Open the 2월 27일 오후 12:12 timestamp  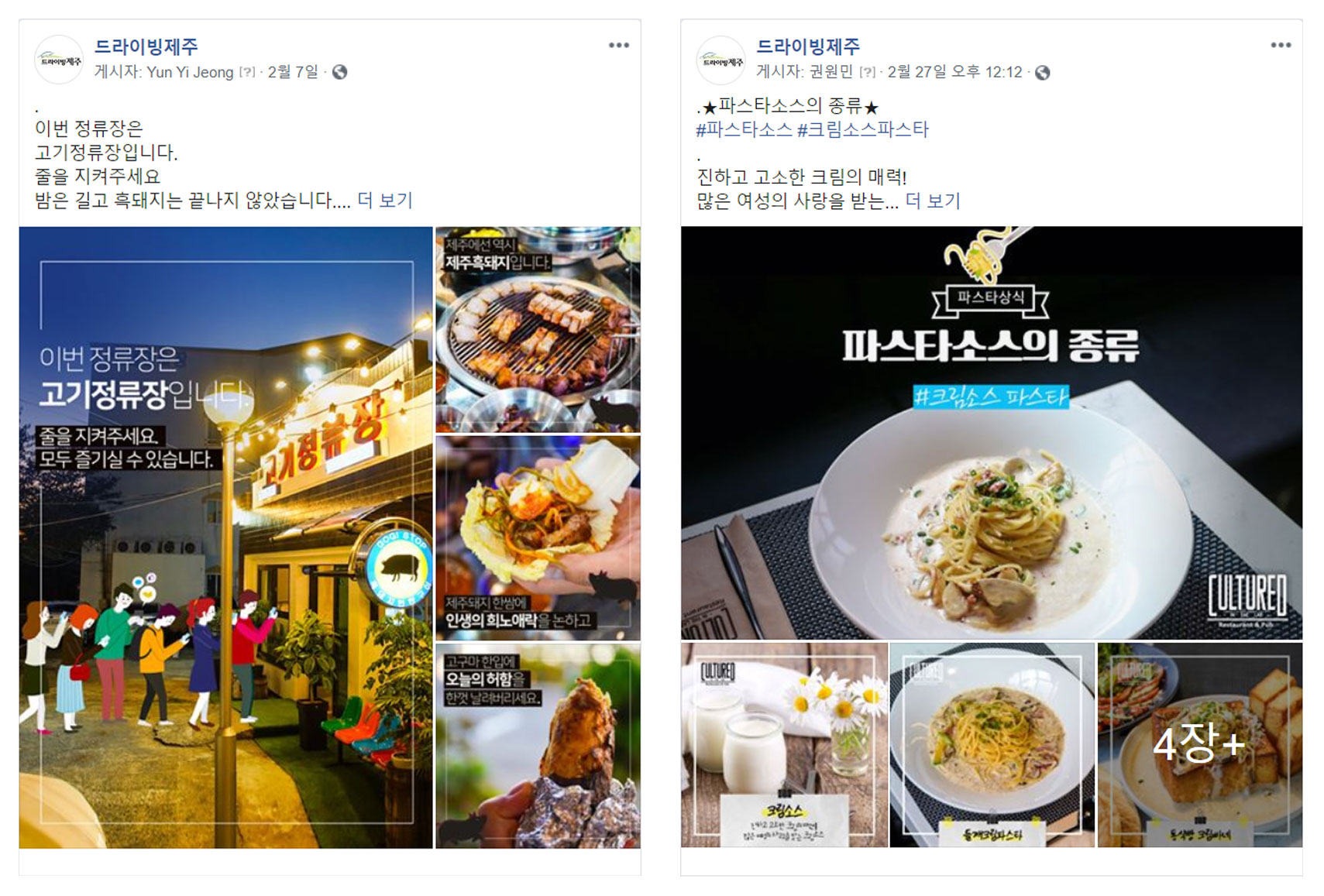click(x=954, y=72)
